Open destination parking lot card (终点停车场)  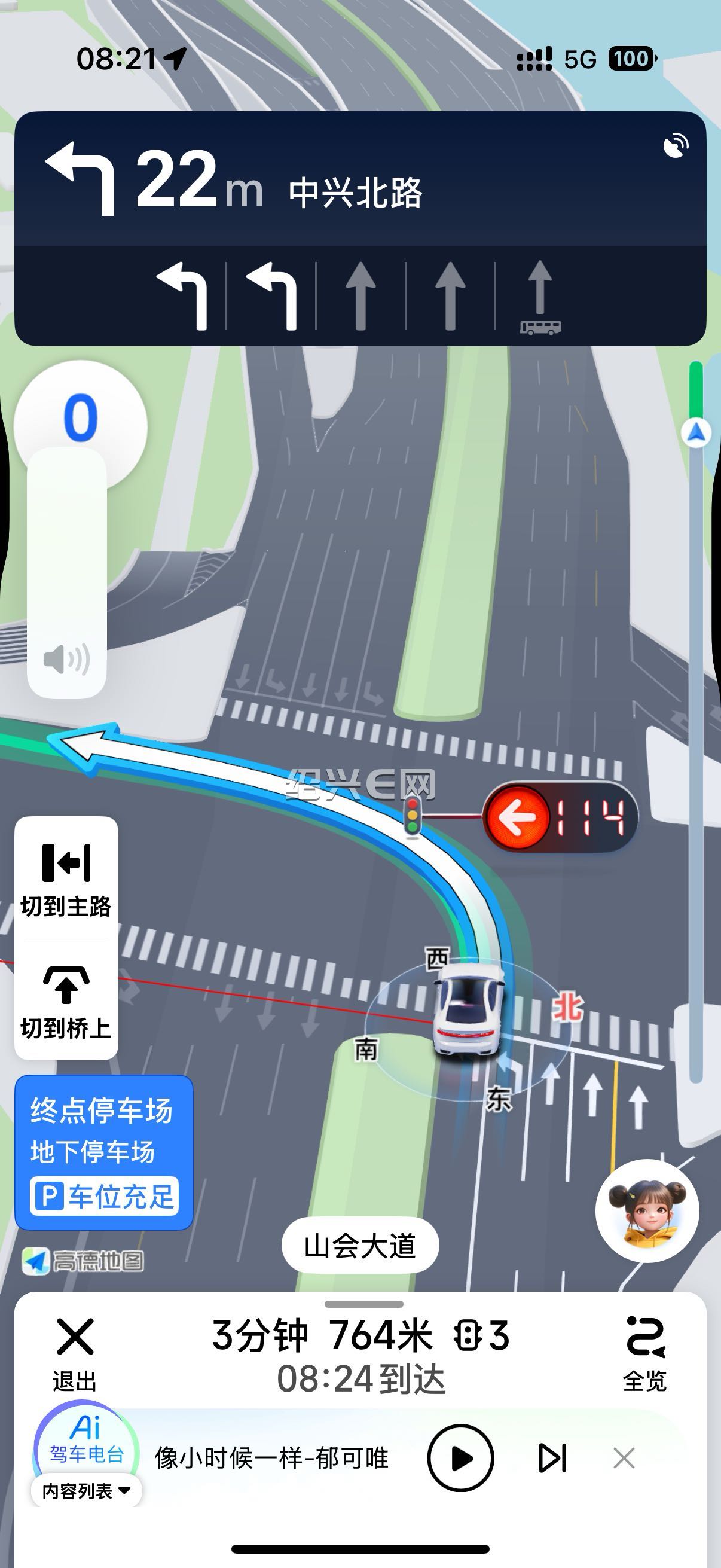pyautogui.click(x=104, y=1152)
